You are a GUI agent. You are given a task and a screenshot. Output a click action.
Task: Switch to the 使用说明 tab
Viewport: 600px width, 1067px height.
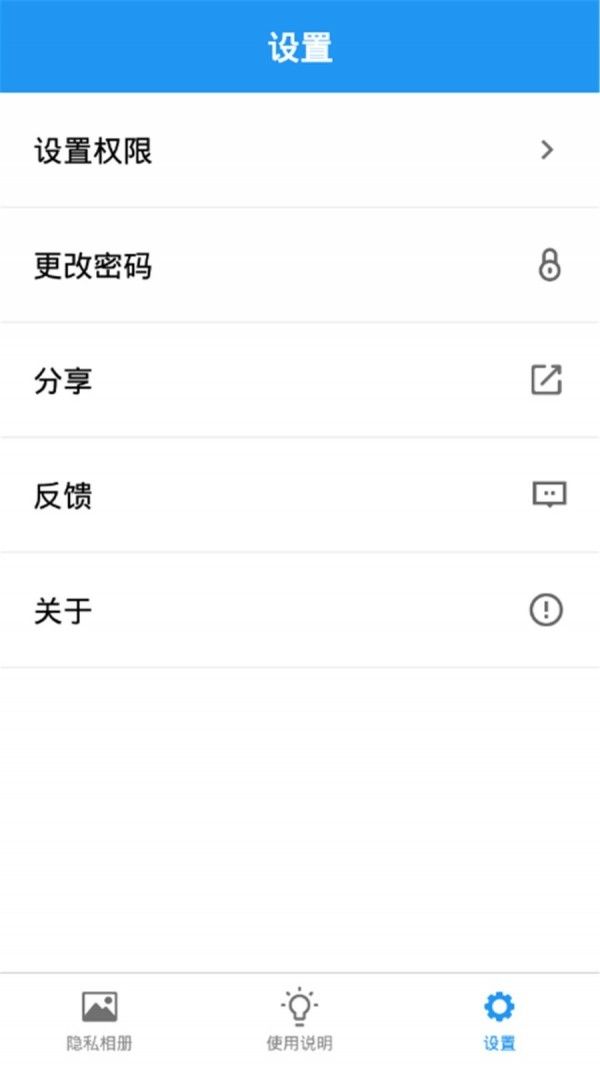299,1020
